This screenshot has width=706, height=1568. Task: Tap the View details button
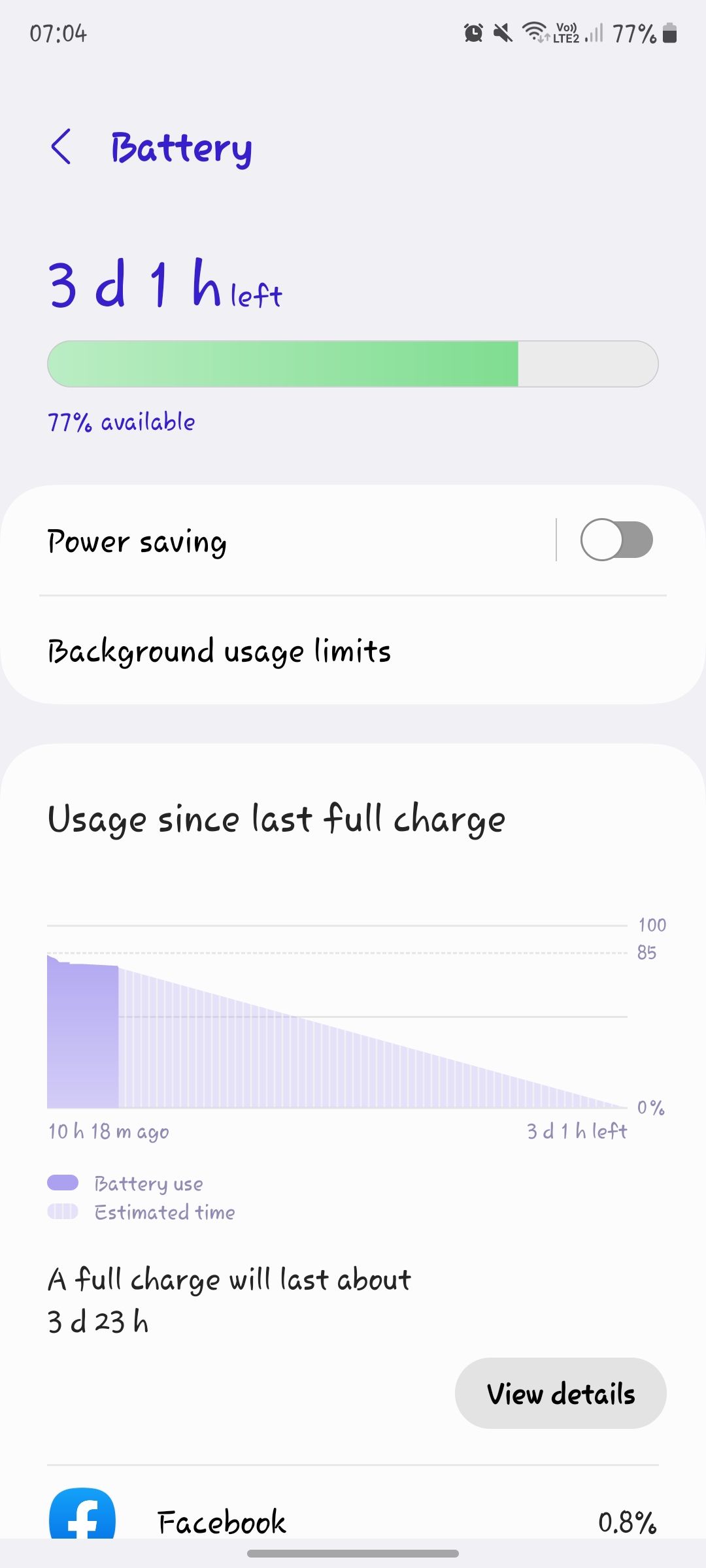point(561,1393)
